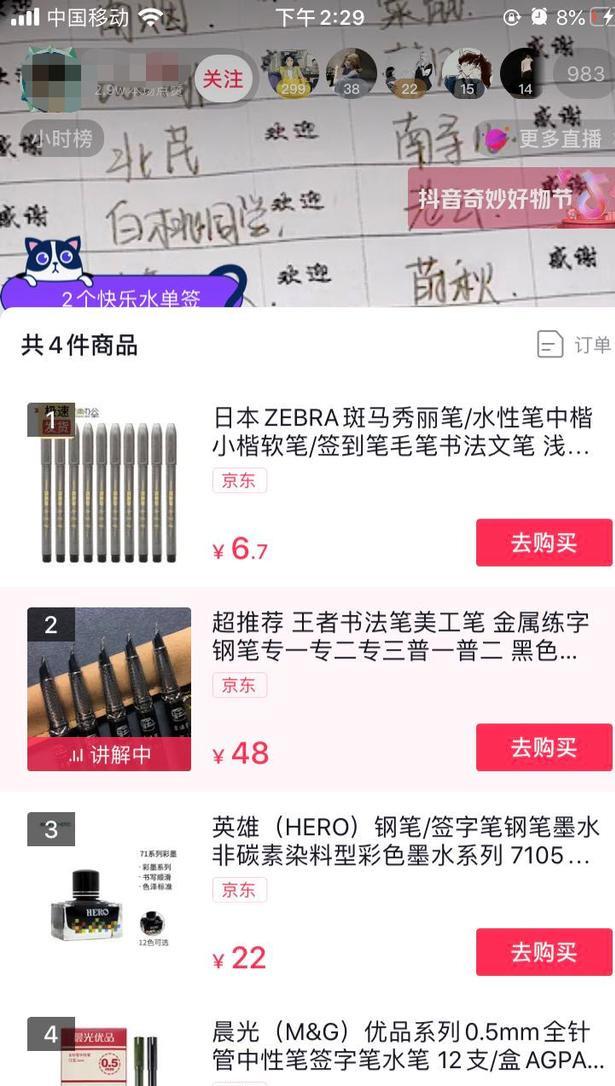Buy the 王者书法笔 priced ¥48
Screen dimensions: 615x1086
544,748
